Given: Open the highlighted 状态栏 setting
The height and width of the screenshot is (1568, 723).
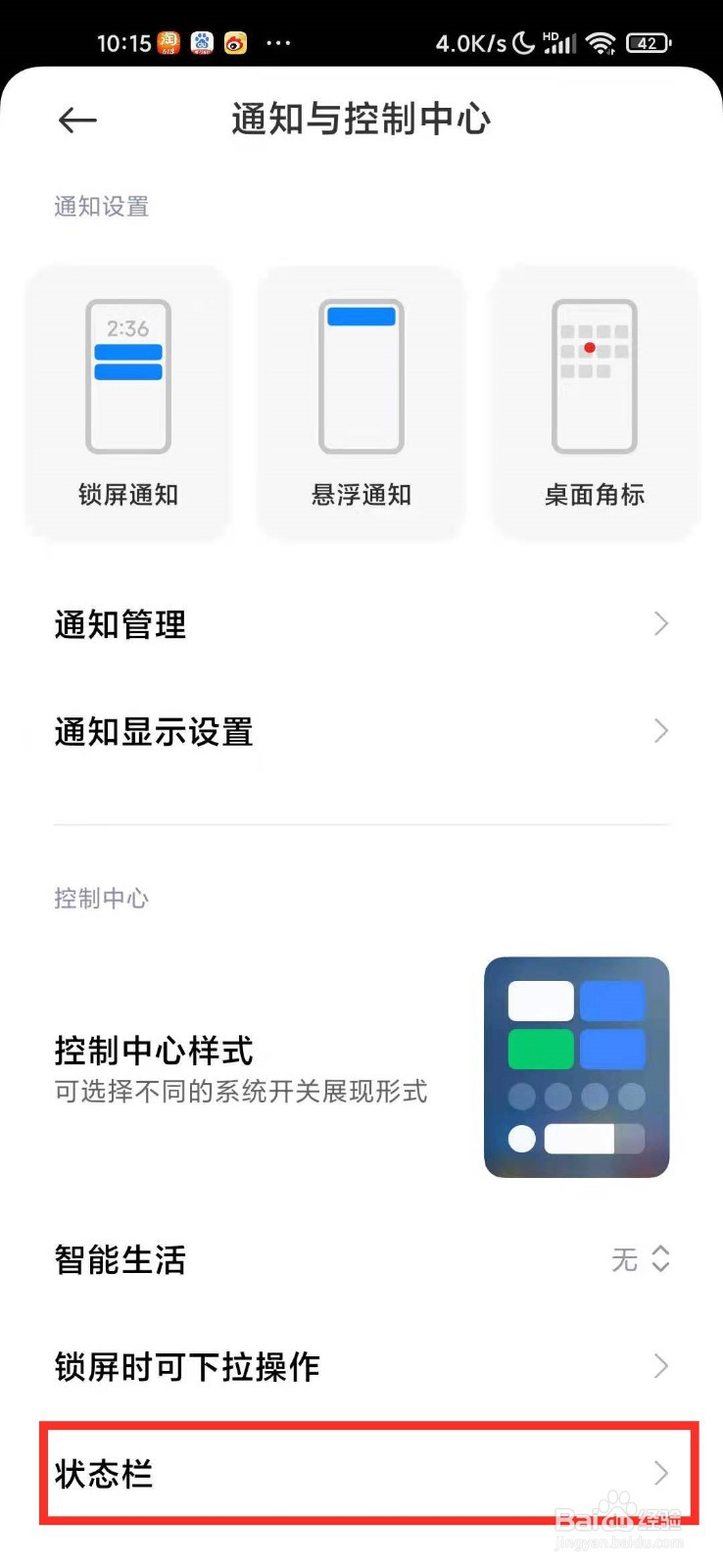Looking at the screenshot, I should 362,1472.
